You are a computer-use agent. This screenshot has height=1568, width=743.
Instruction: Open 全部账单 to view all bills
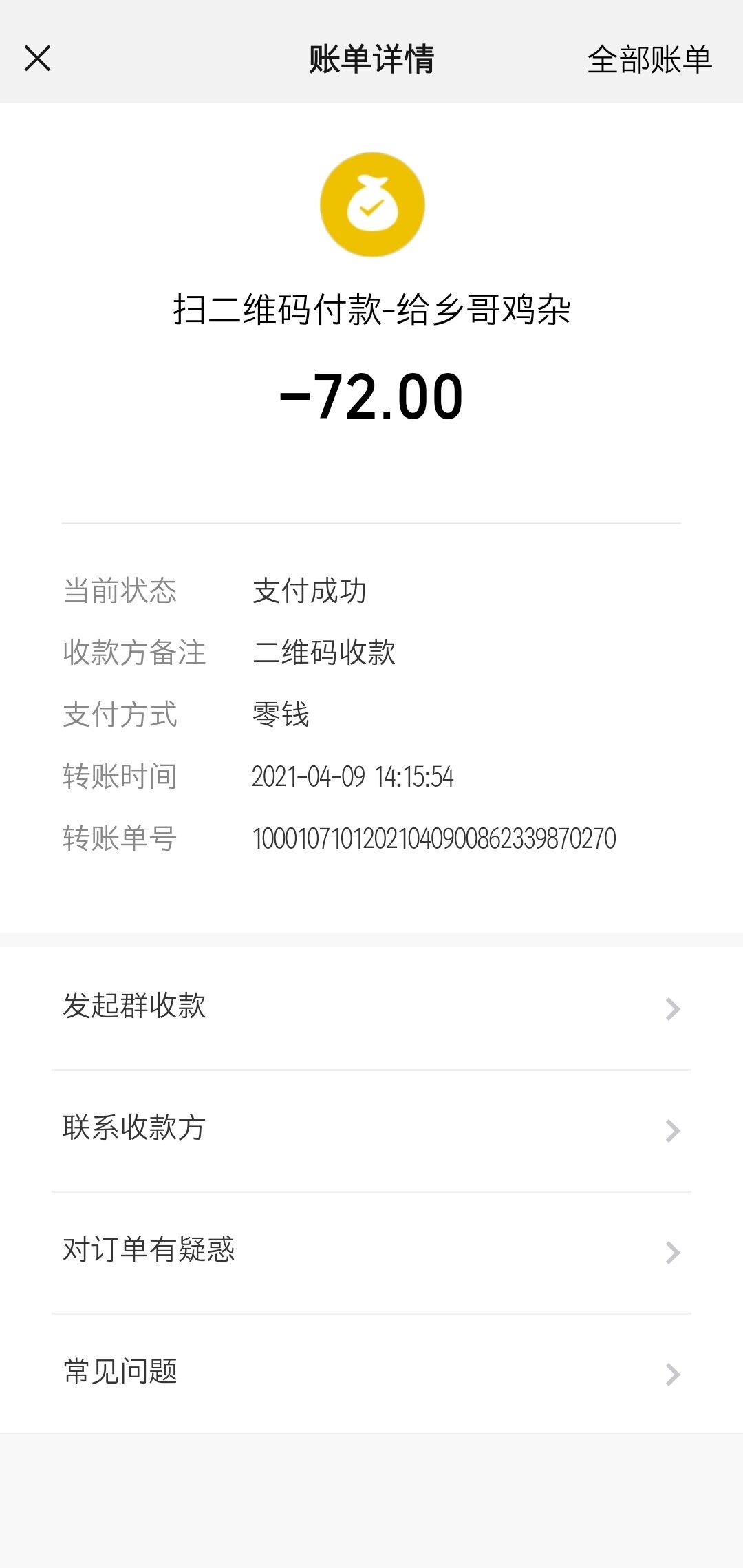(x=649, y=60)
